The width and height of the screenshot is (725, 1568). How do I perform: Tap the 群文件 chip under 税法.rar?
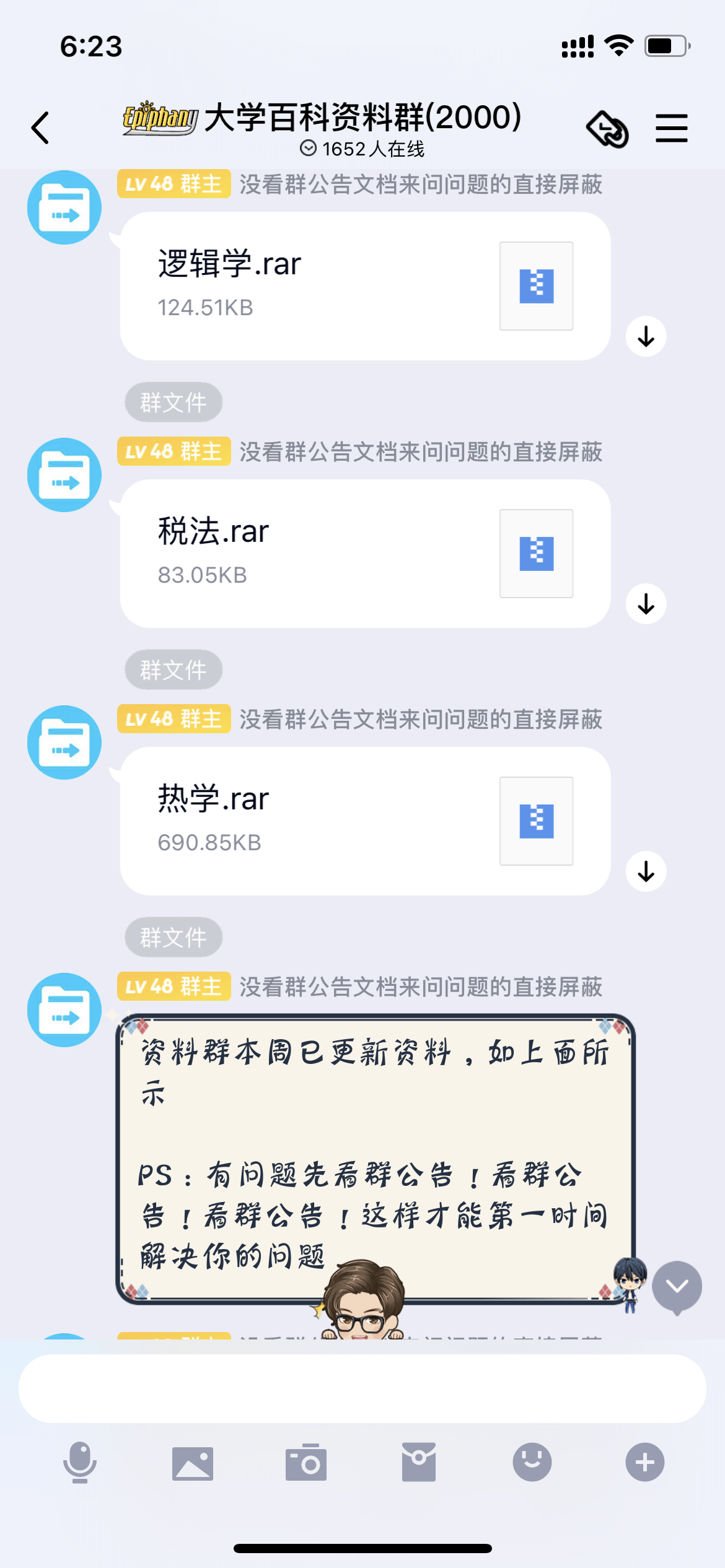174,669
